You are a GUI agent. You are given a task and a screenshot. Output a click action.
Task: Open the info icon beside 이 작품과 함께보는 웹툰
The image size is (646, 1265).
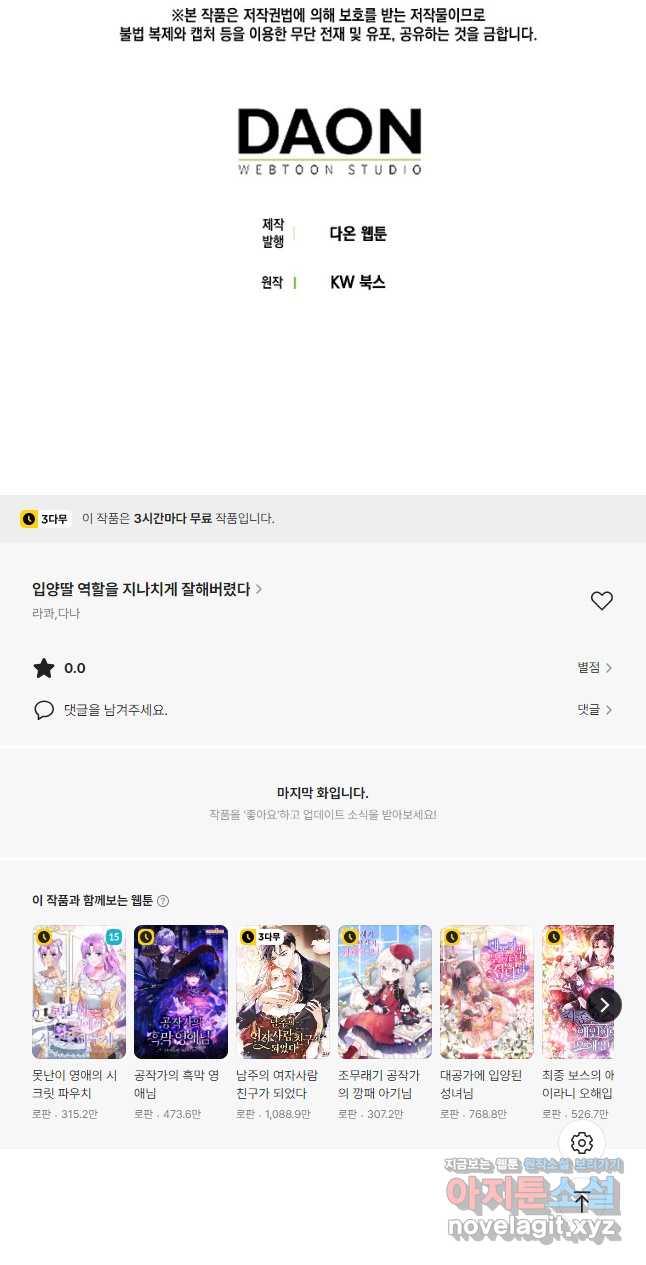coord(163,901)
